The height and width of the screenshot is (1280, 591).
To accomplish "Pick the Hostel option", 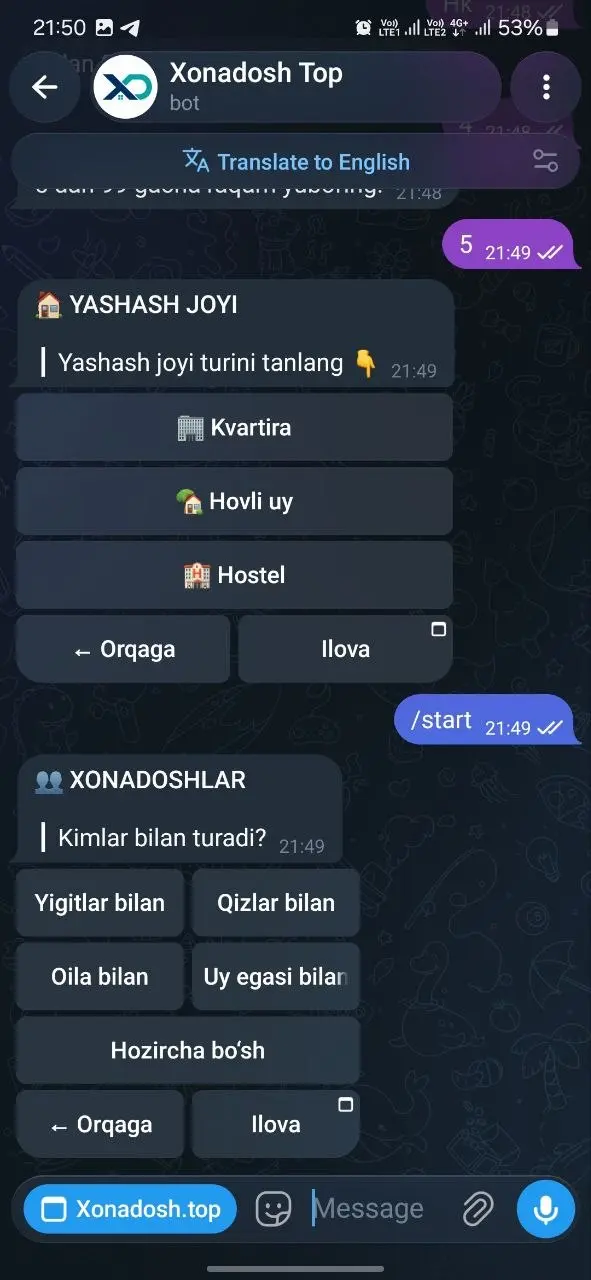I will tap(235, 575).
